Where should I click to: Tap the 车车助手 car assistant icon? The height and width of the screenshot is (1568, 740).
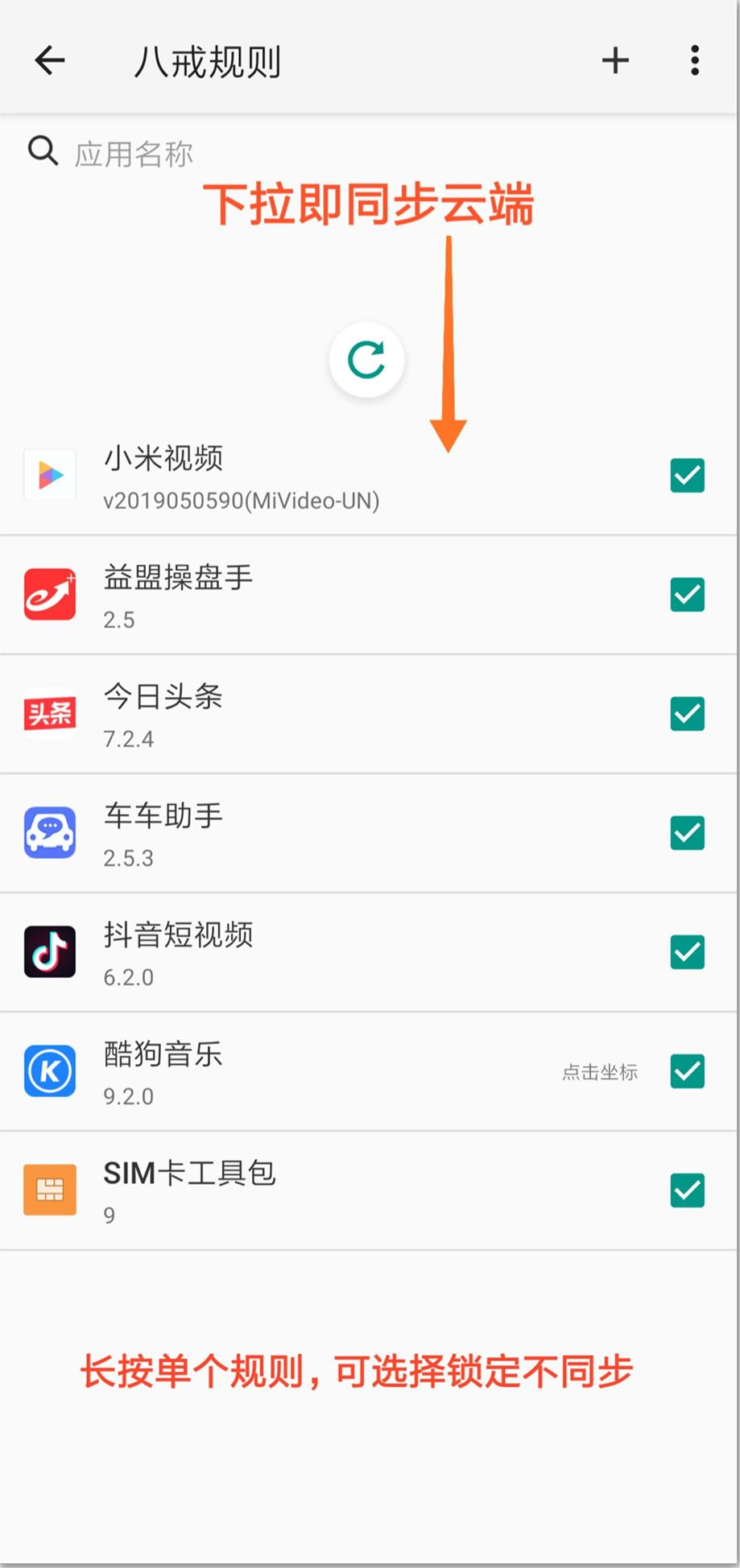click(x=50, y=832)
